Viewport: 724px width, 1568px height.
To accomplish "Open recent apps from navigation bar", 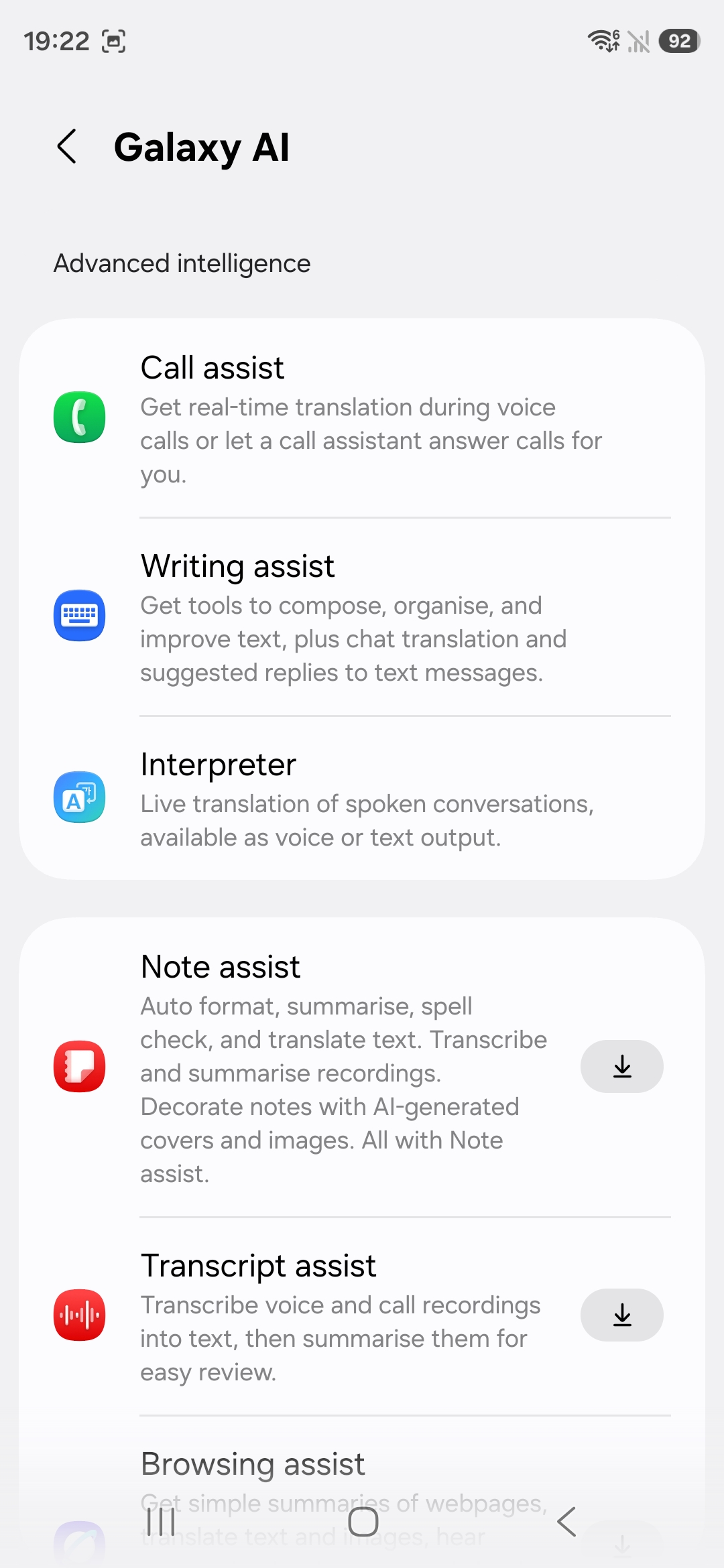I will click(161, 1522).
